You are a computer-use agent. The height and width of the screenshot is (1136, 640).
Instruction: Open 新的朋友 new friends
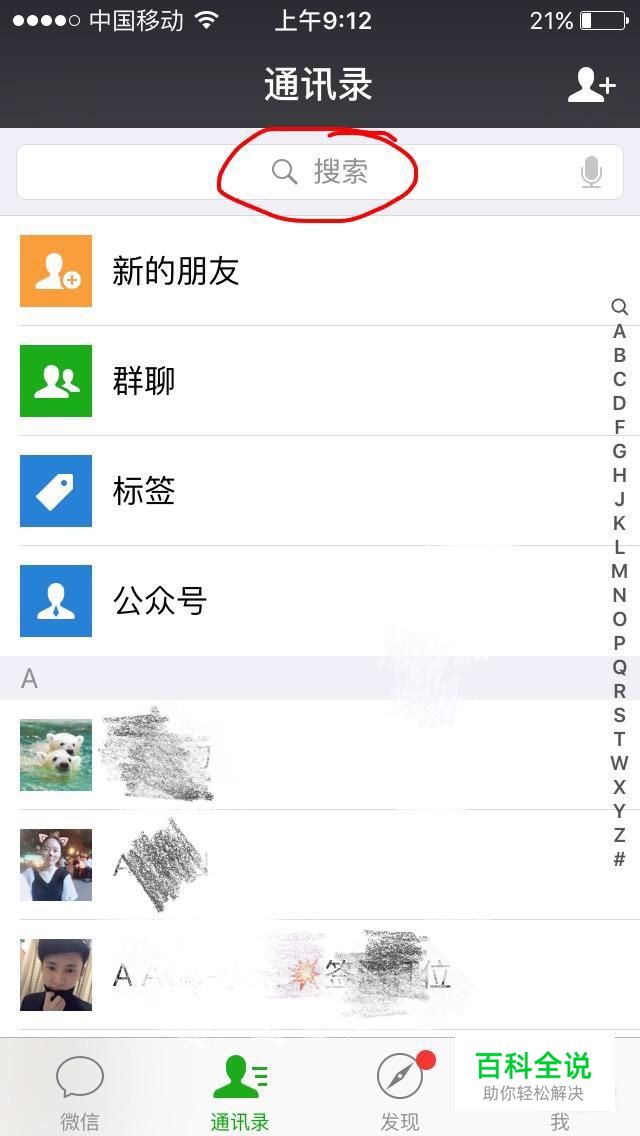click(320, 271)
